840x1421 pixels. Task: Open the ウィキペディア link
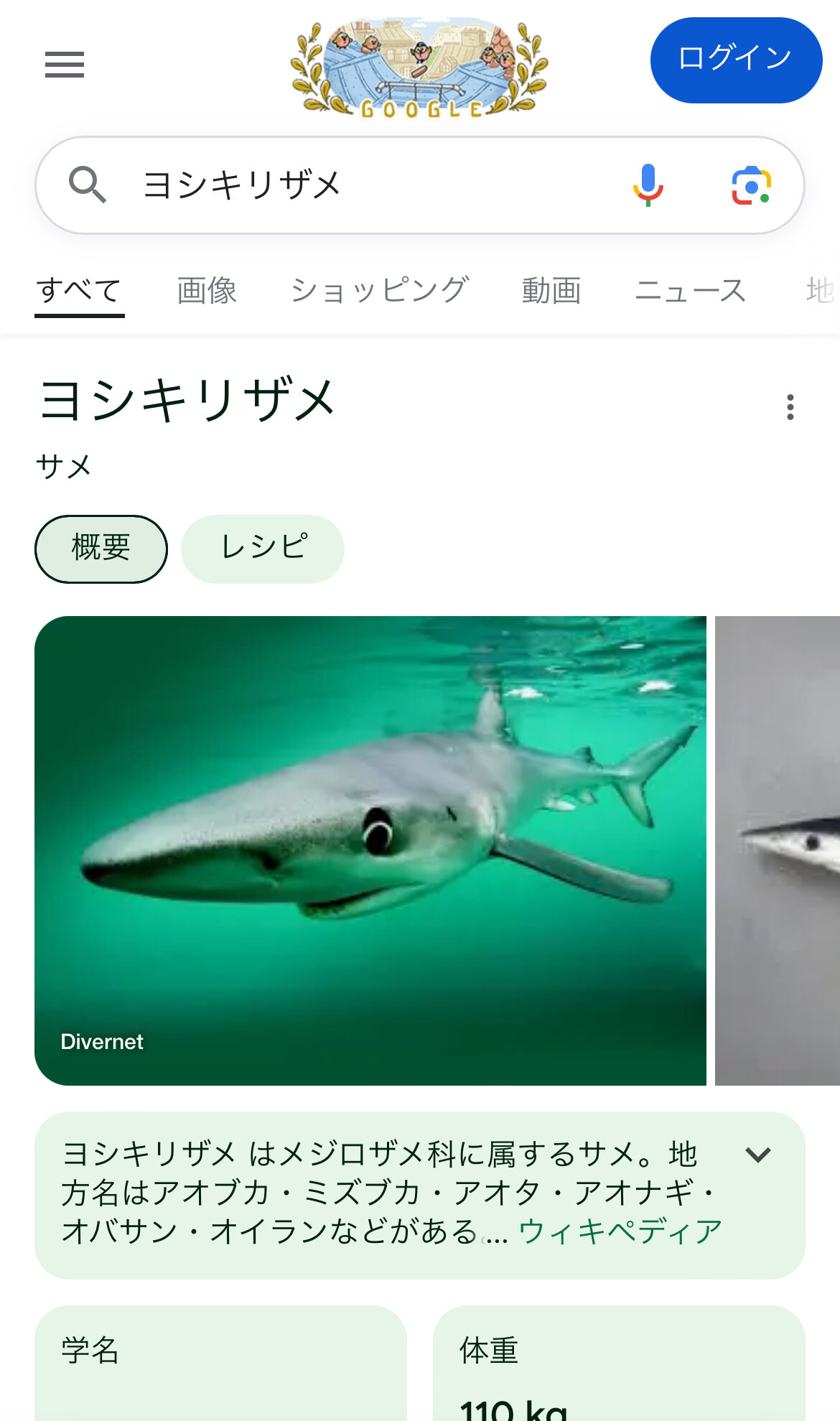(620, 1232)
